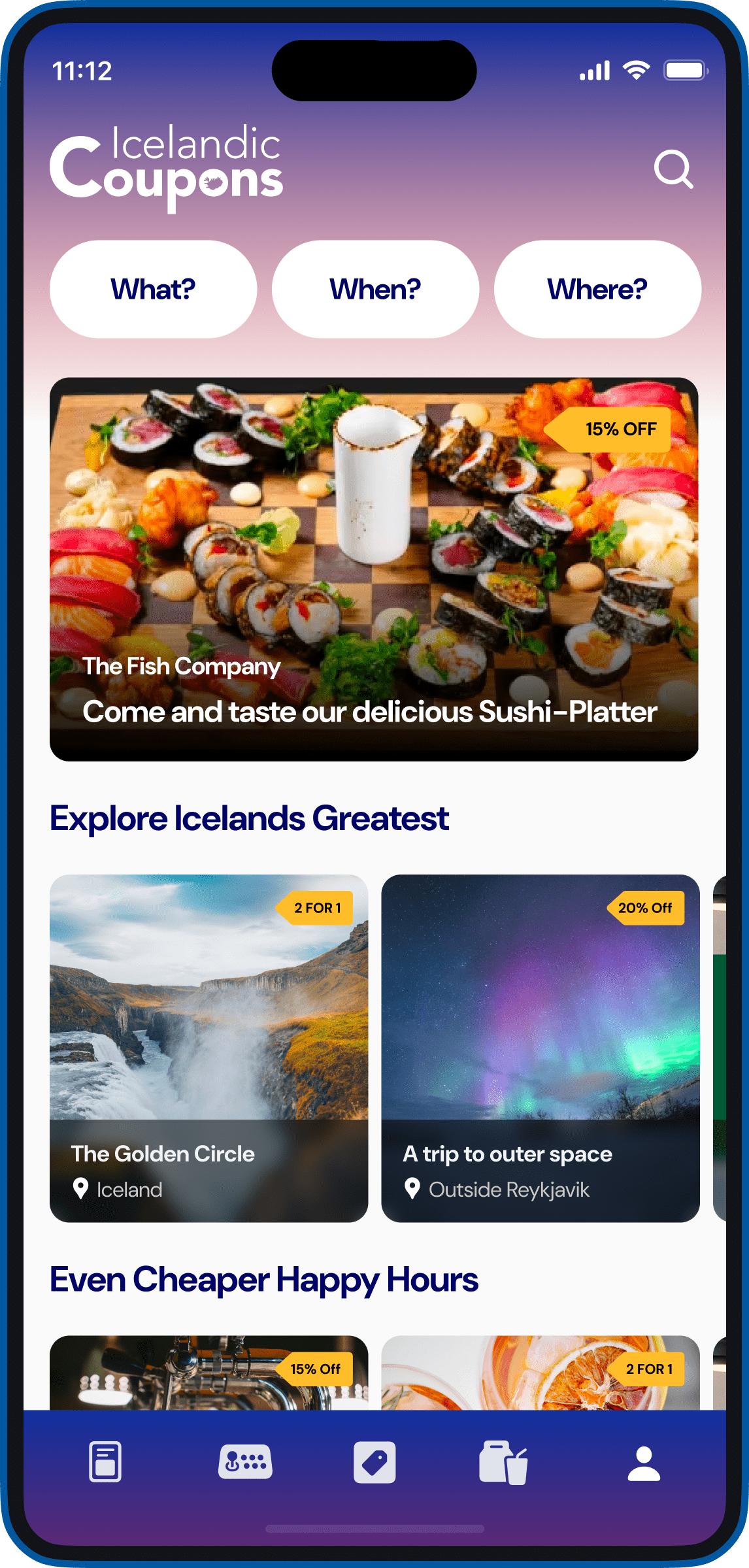
Task: Select the location pin icon on The Golden Circle card
Action: tap(81, 1189)
